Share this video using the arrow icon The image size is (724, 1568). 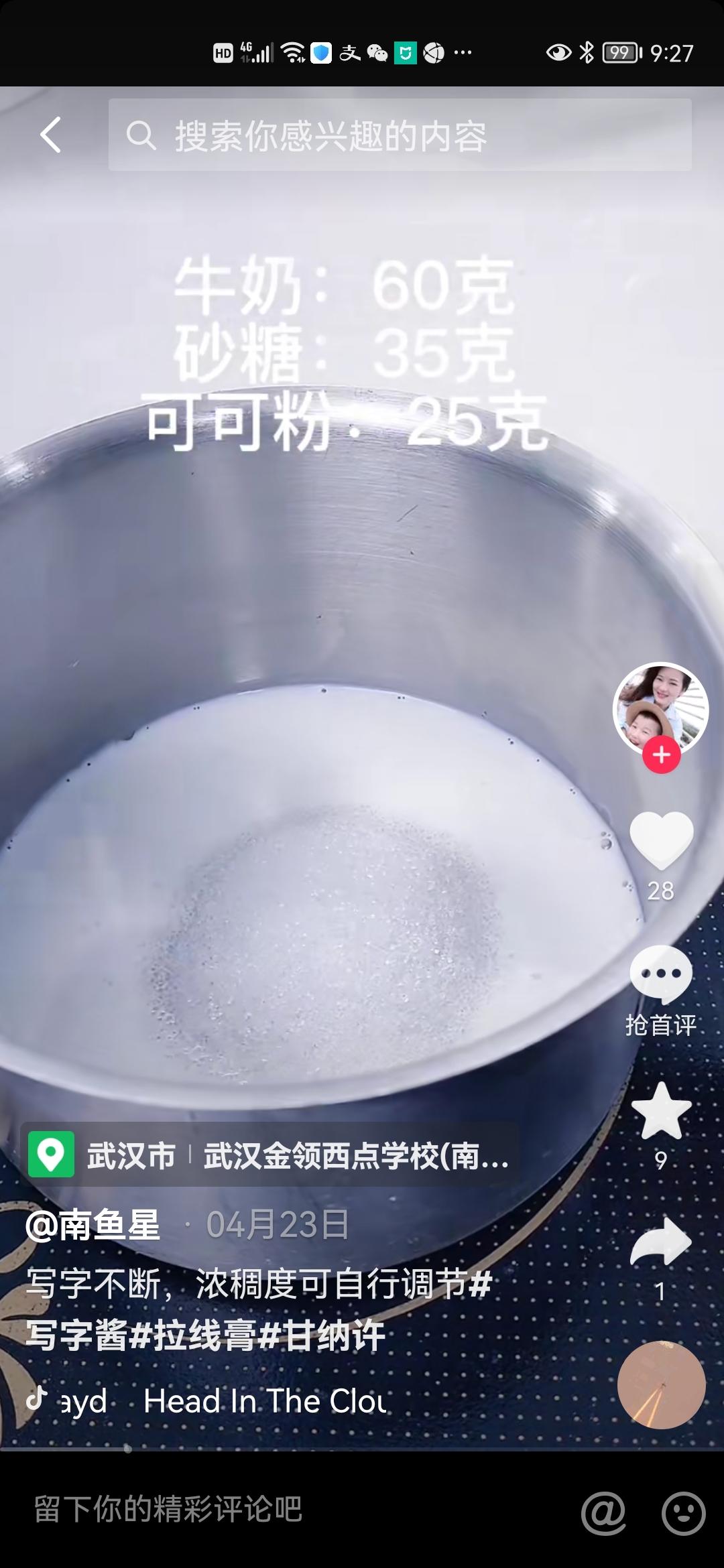point(661,1243)
